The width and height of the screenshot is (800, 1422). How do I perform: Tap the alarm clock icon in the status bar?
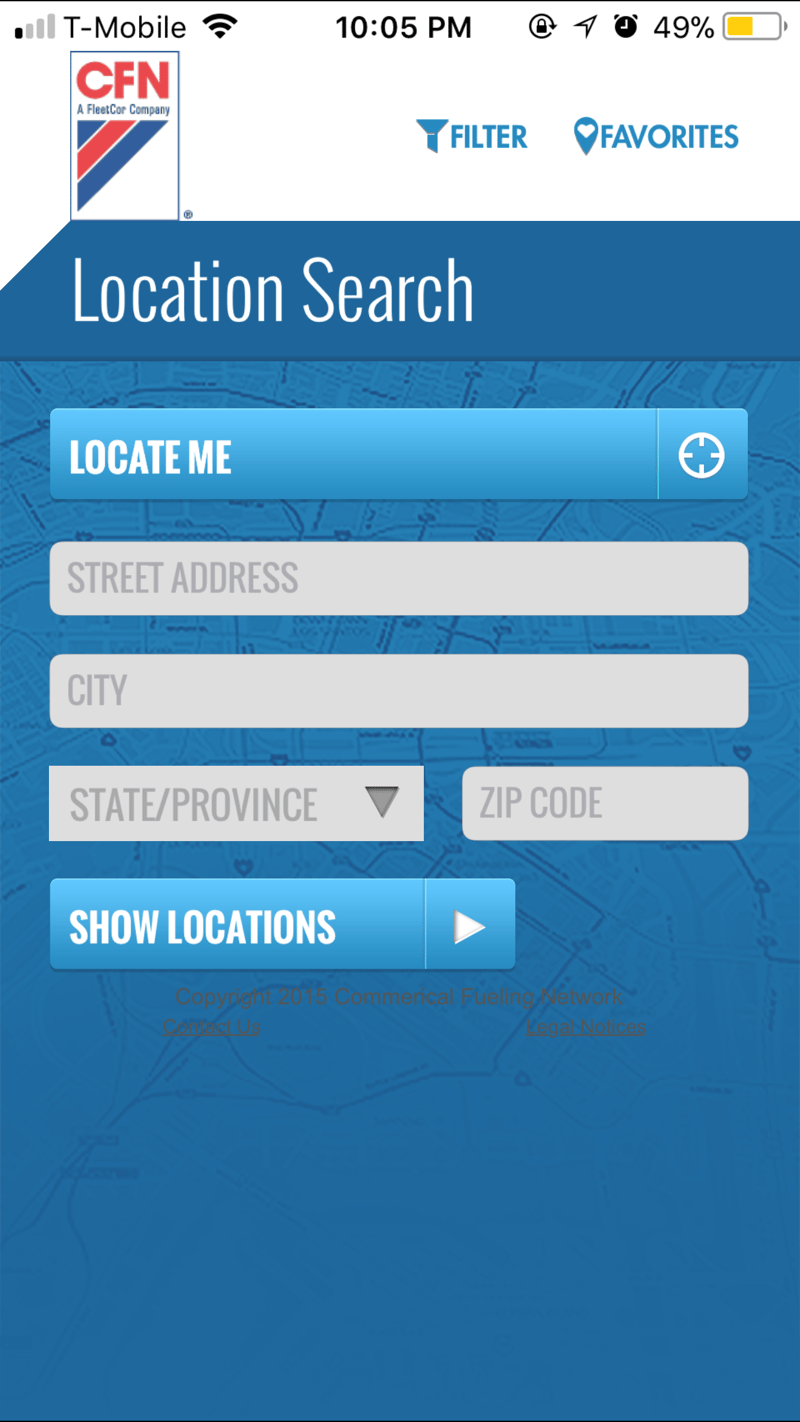(626, 26)
